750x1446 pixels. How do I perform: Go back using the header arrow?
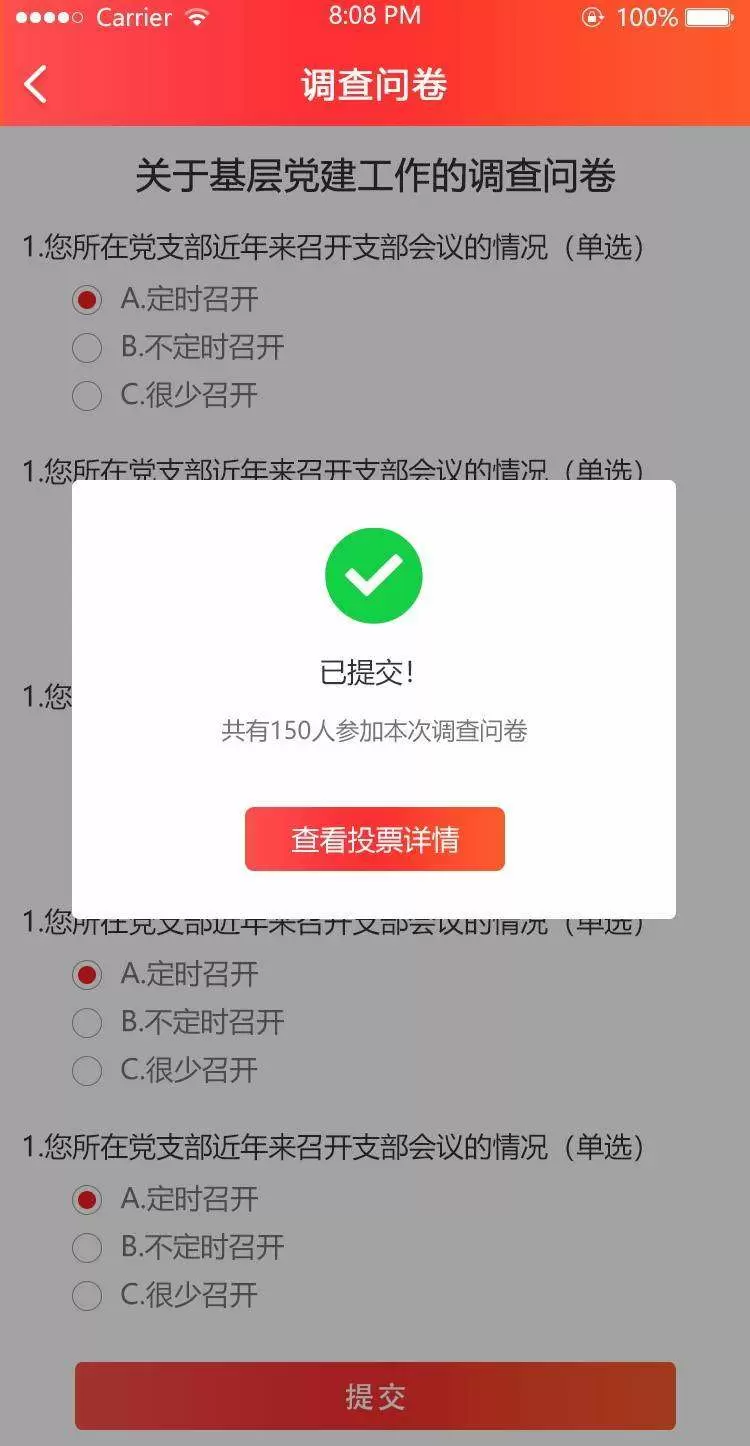tap(36, 84)
